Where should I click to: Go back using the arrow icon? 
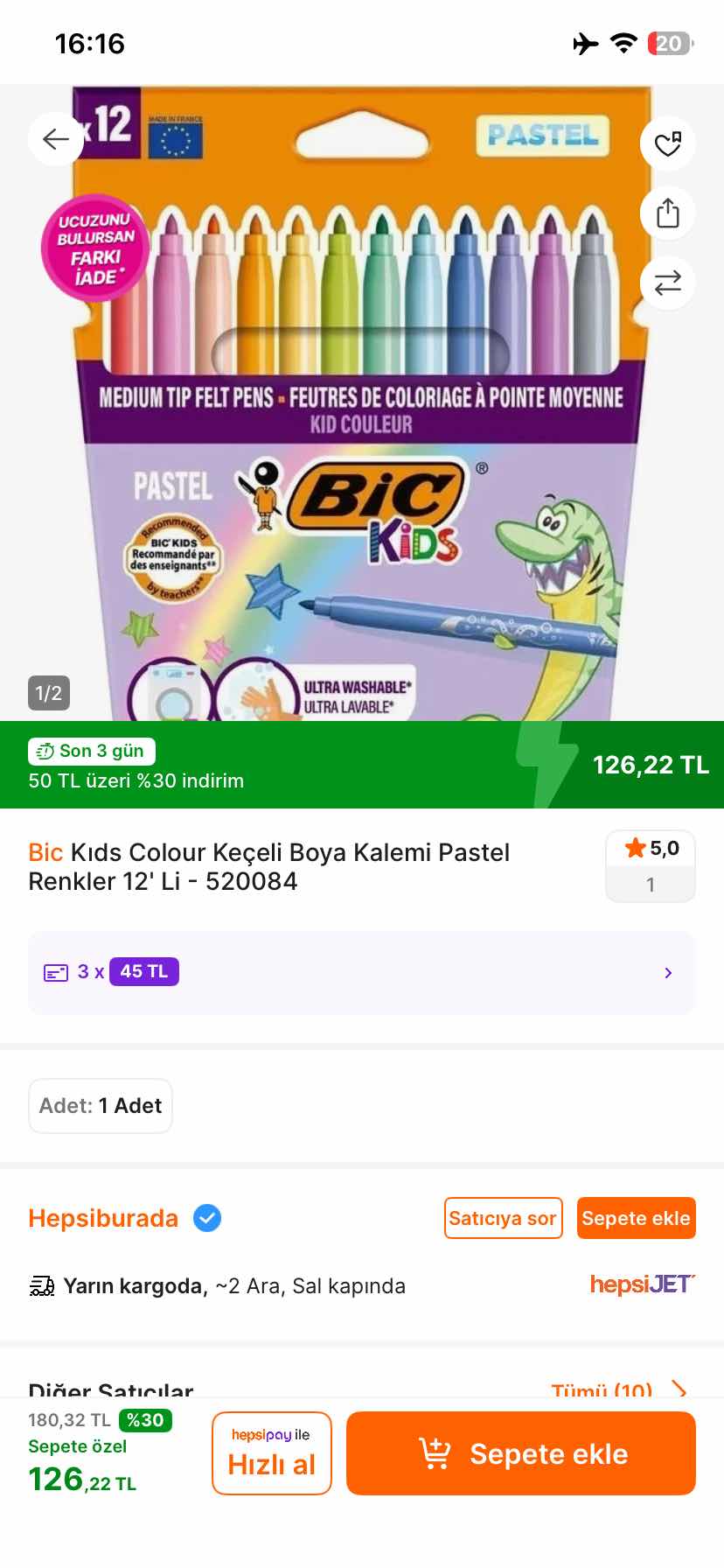click(x=56, y=139)
